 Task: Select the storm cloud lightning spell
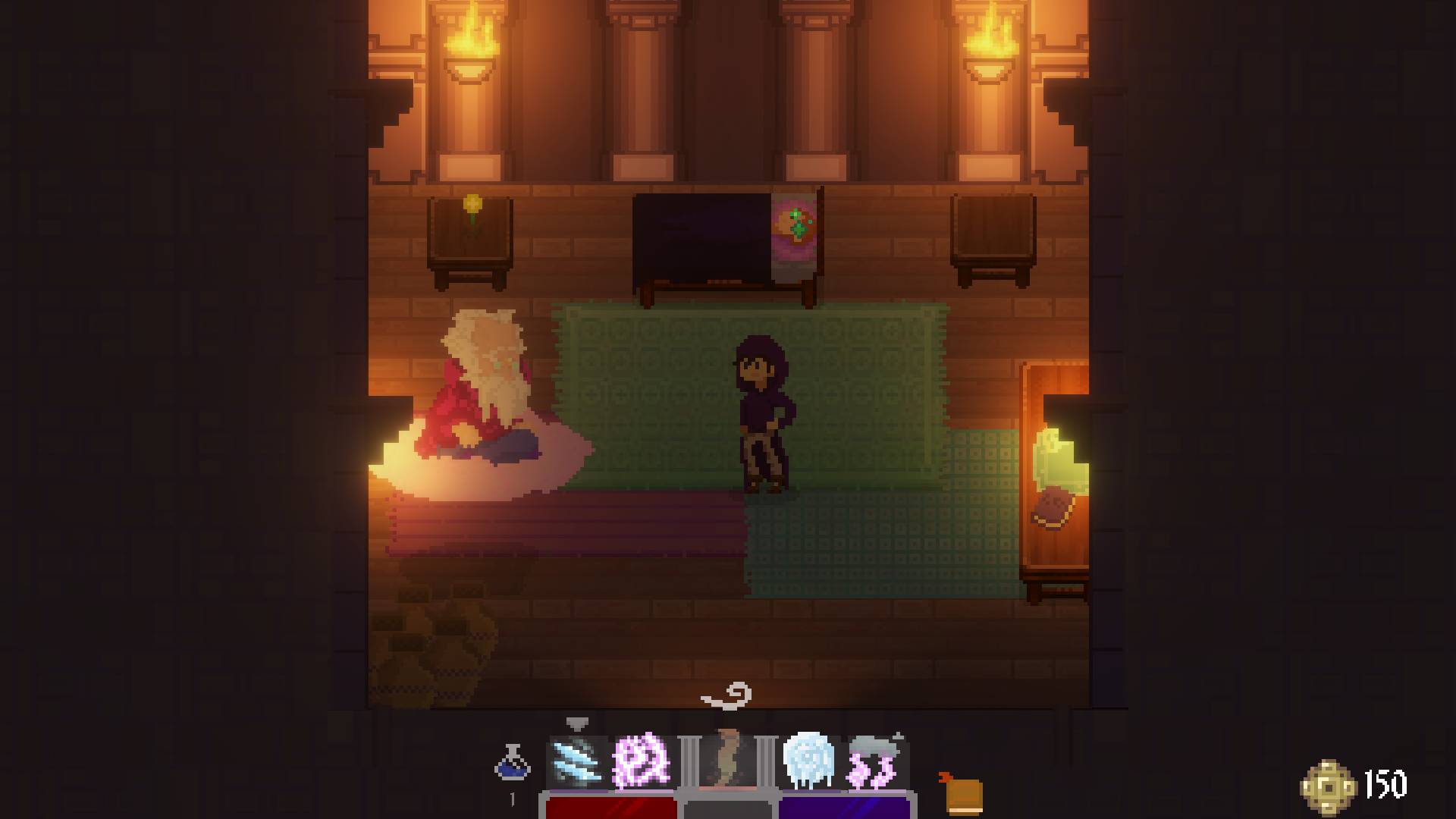point(875,761)
